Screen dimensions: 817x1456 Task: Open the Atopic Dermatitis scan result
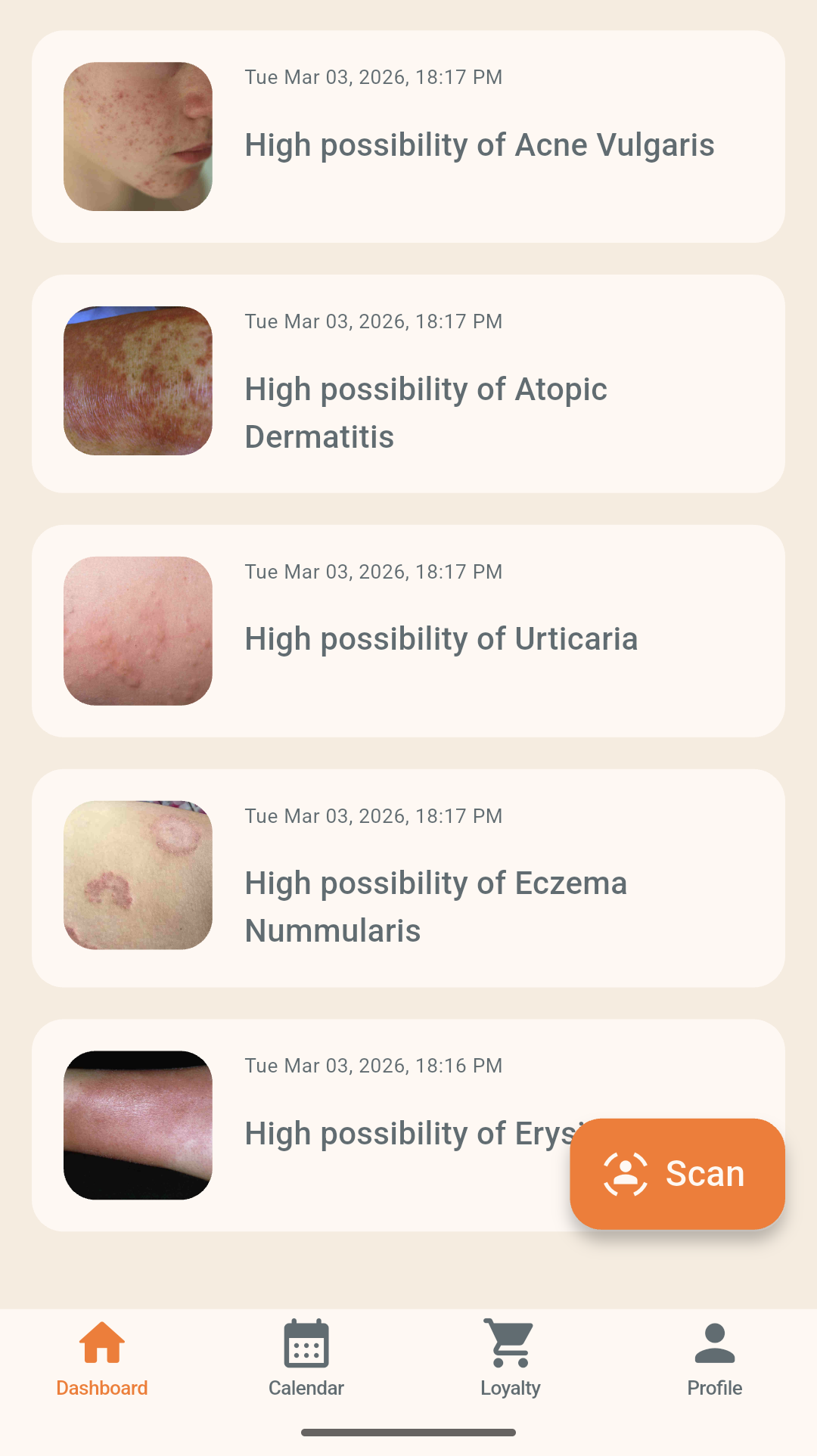coord(408,383)
